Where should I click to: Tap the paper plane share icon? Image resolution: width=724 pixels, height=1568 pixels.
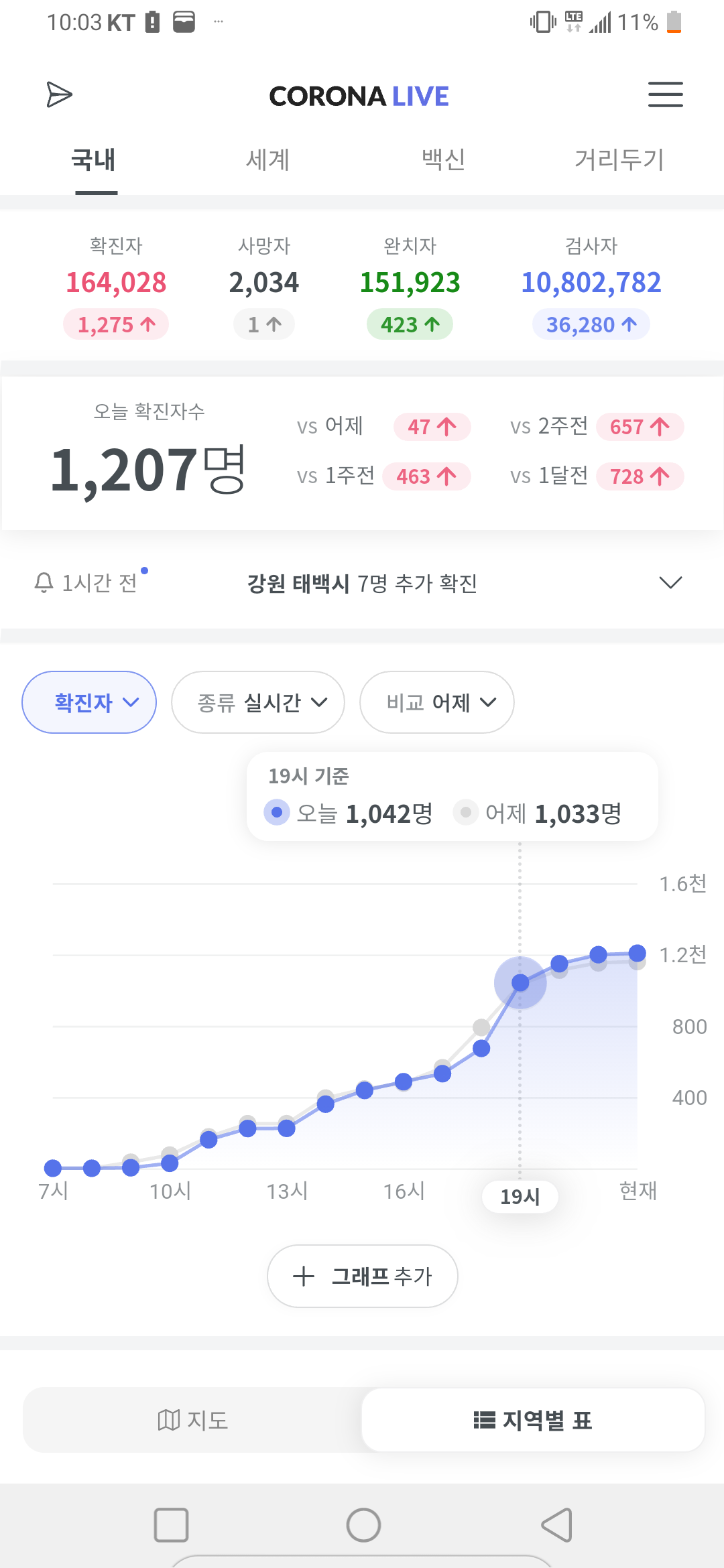point(59,94)
